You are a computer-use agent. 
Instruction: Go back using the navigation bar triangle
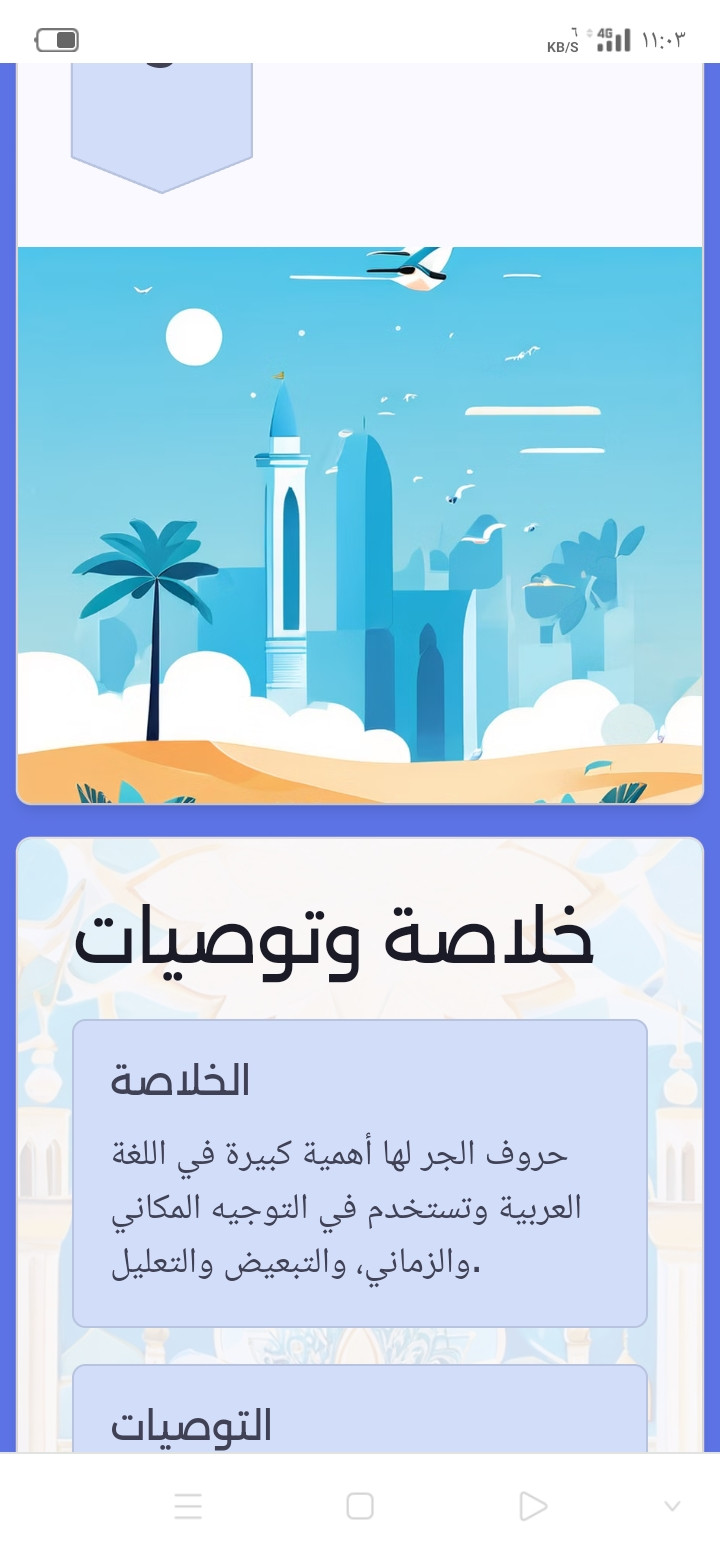tap(533, 1506)
